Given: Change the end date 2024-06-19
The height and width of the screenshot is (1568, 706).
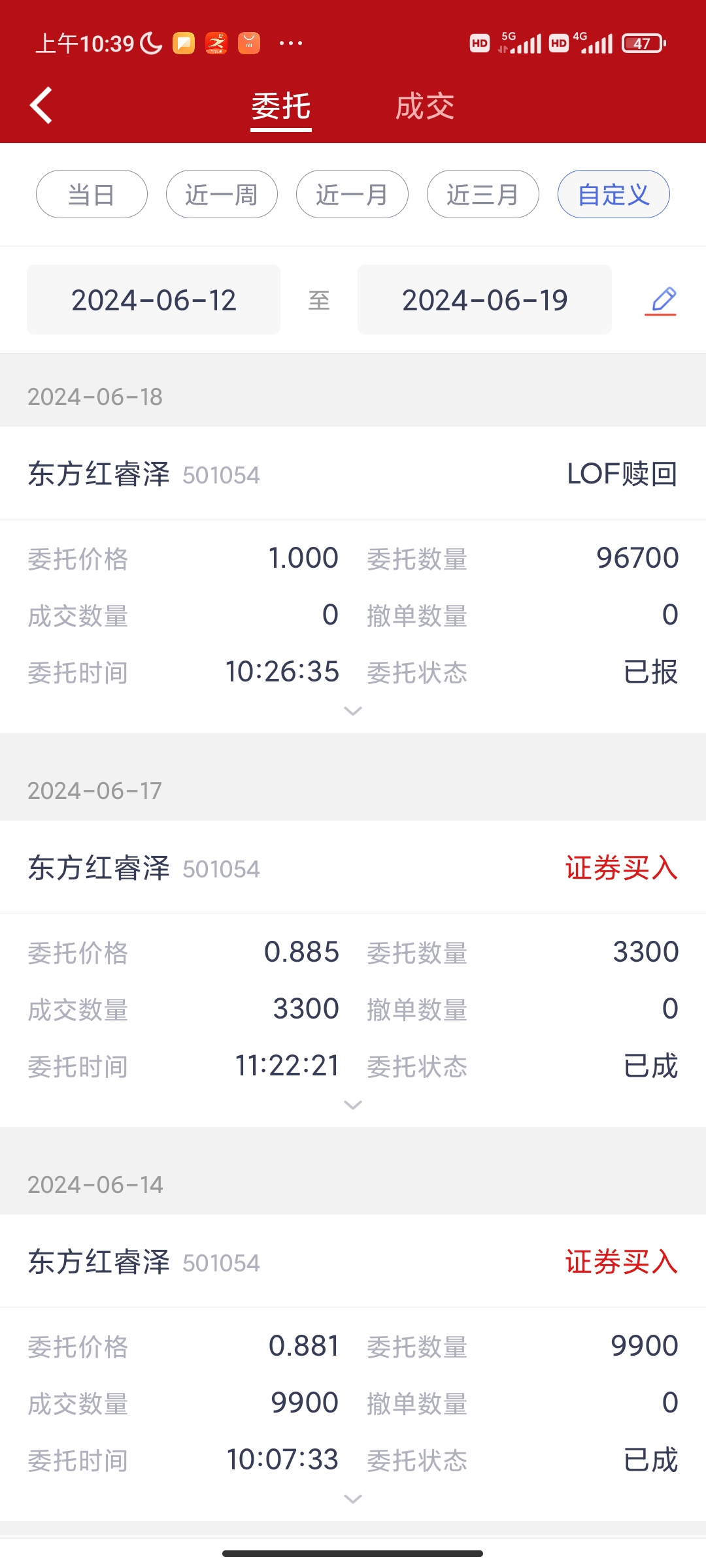Looking at the screenshot, I should click(x=484, y=301).
